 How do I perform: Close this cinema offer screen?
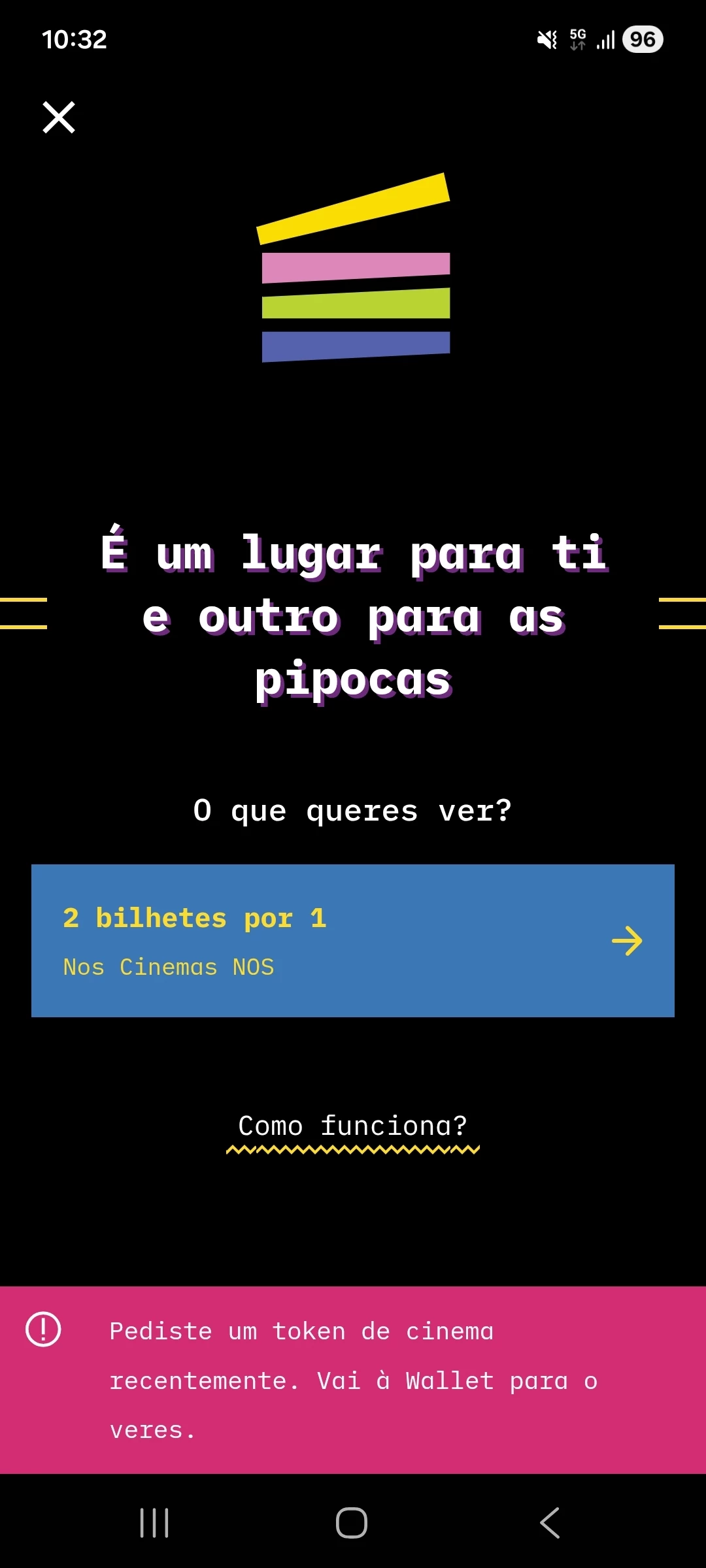59,118
